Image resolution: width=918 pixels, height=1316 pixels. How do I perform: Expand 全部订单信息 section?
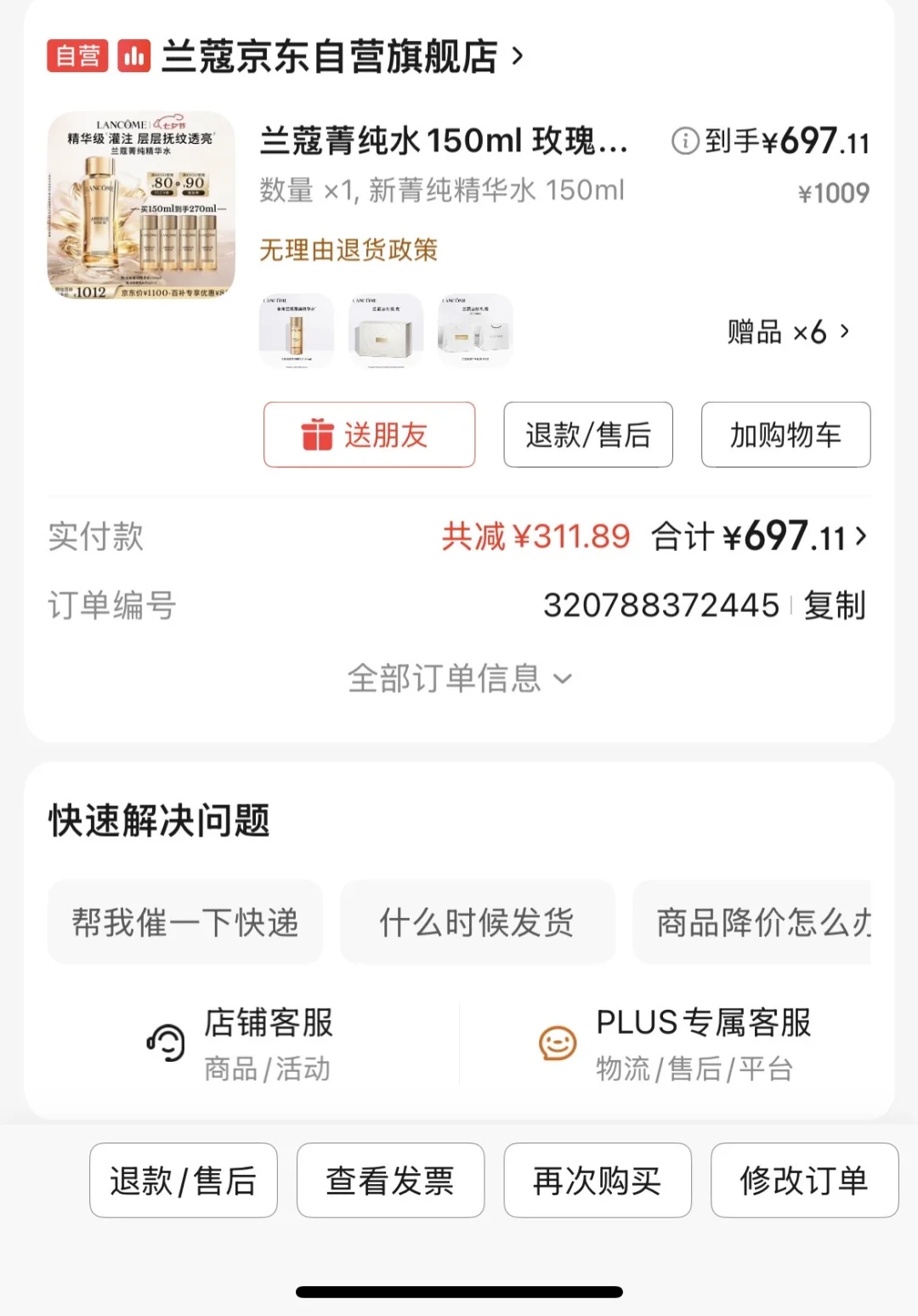click(x=459, y=678)
